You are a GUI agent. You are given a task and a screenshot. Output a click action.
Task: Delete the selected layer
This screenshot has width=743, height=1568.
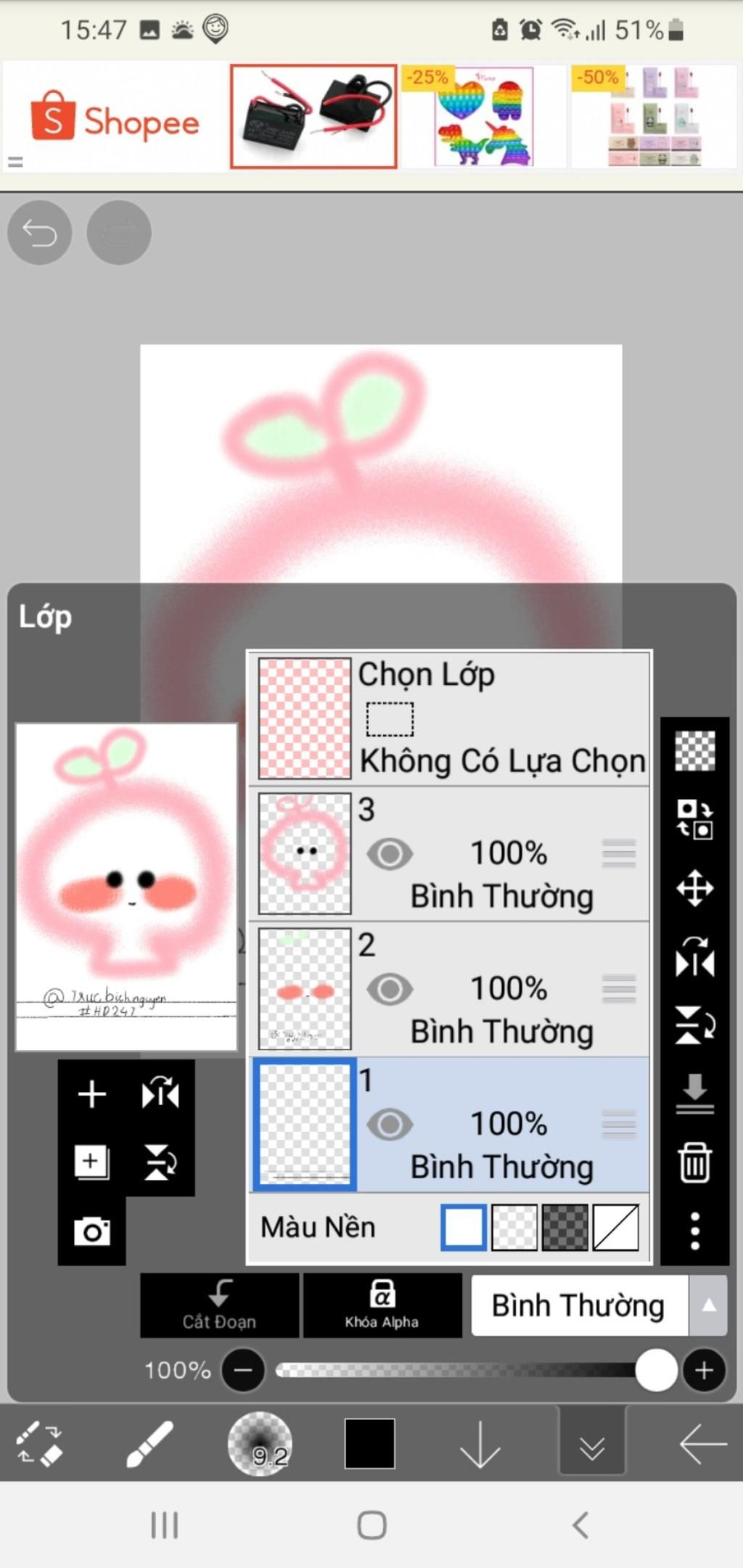(694, 1163)
